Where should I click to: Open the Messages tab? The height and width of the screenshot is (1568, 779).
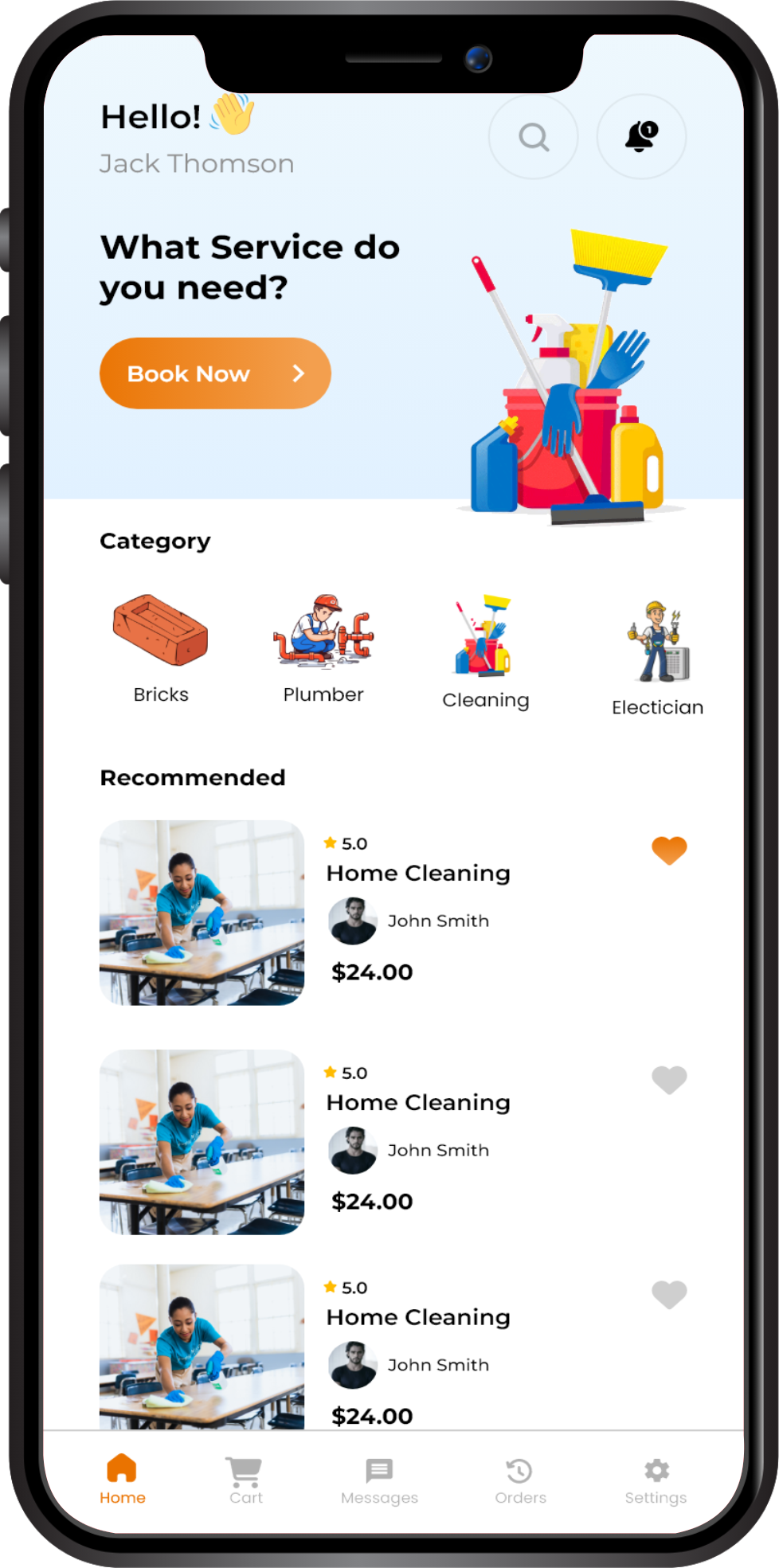click(x=379, y=1478)
